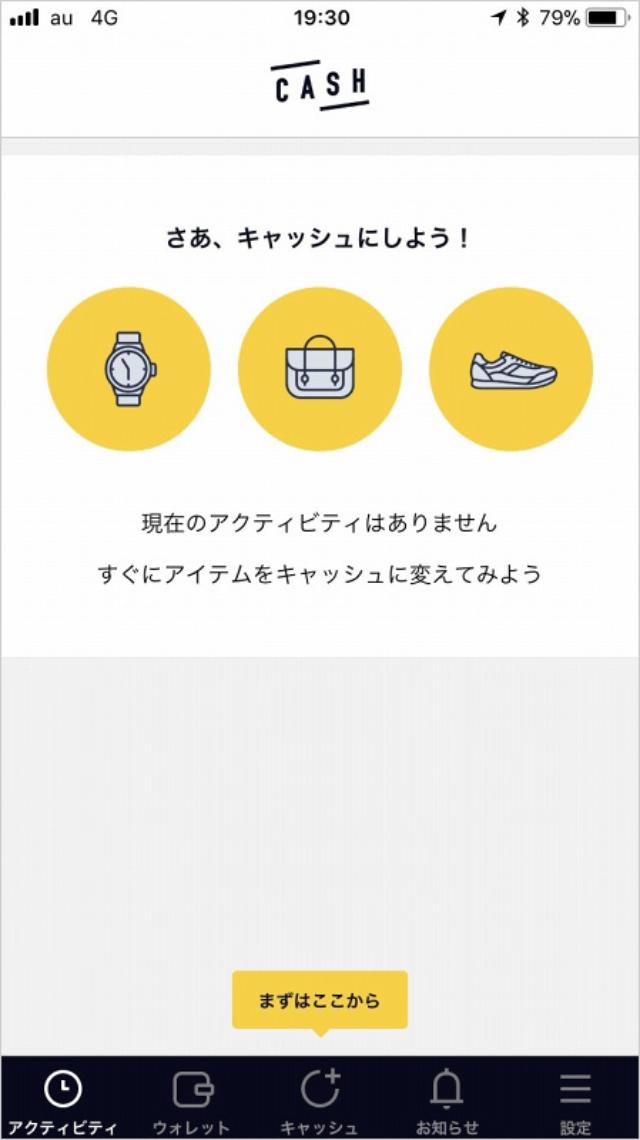
Task: Switch to the アクティビティ tab
Action: (x=63, y=1098)
